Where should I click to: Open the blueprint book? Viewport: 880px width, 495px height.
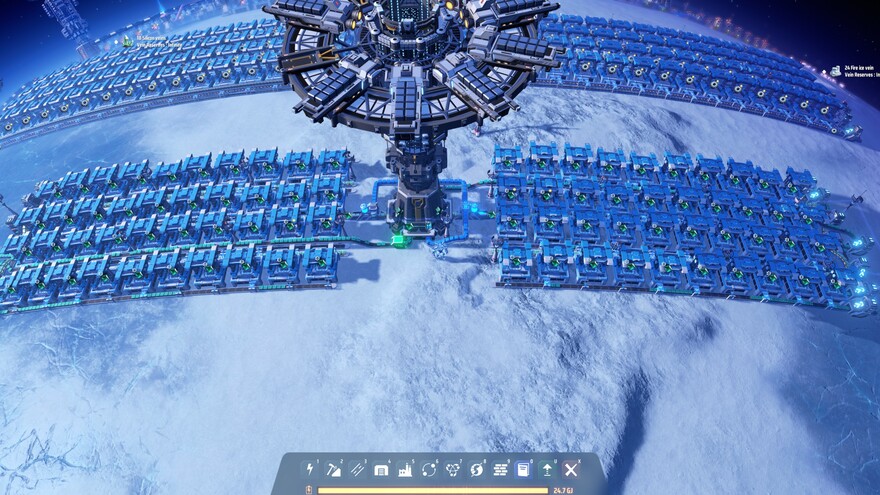(x=524, y=469)
